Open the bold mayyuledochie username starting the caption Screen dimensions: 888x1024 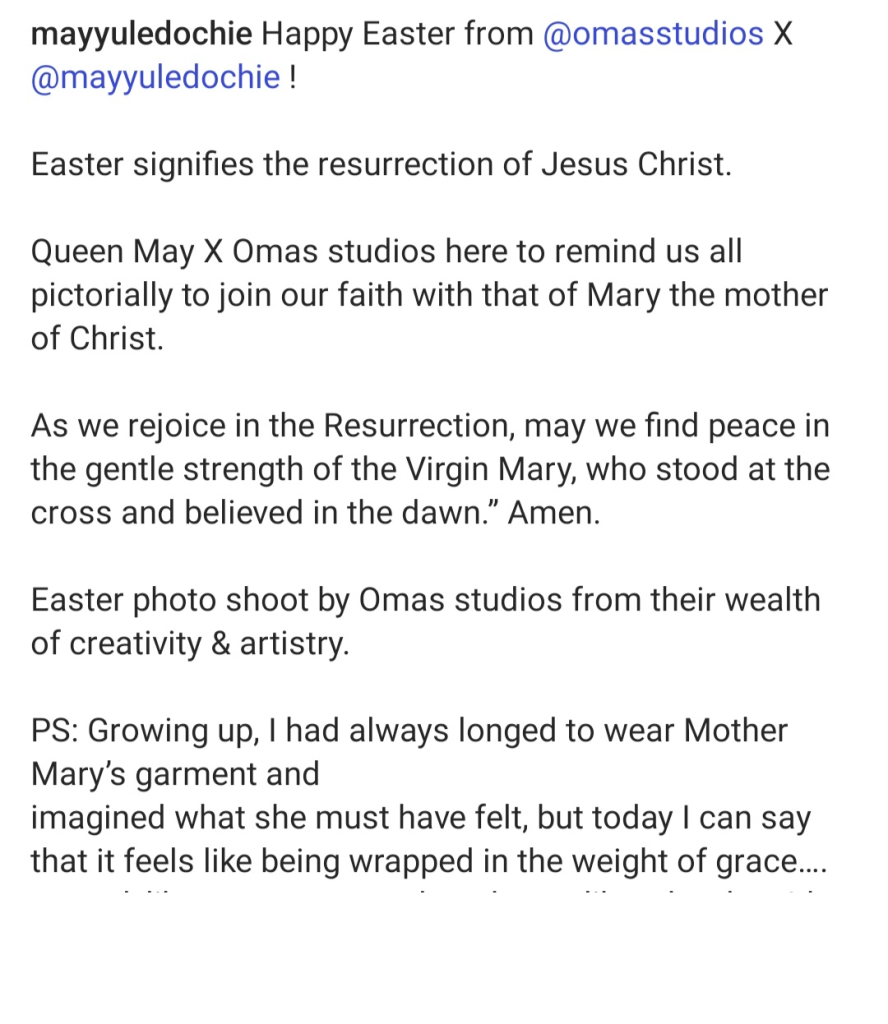click(x=141, y=35)
